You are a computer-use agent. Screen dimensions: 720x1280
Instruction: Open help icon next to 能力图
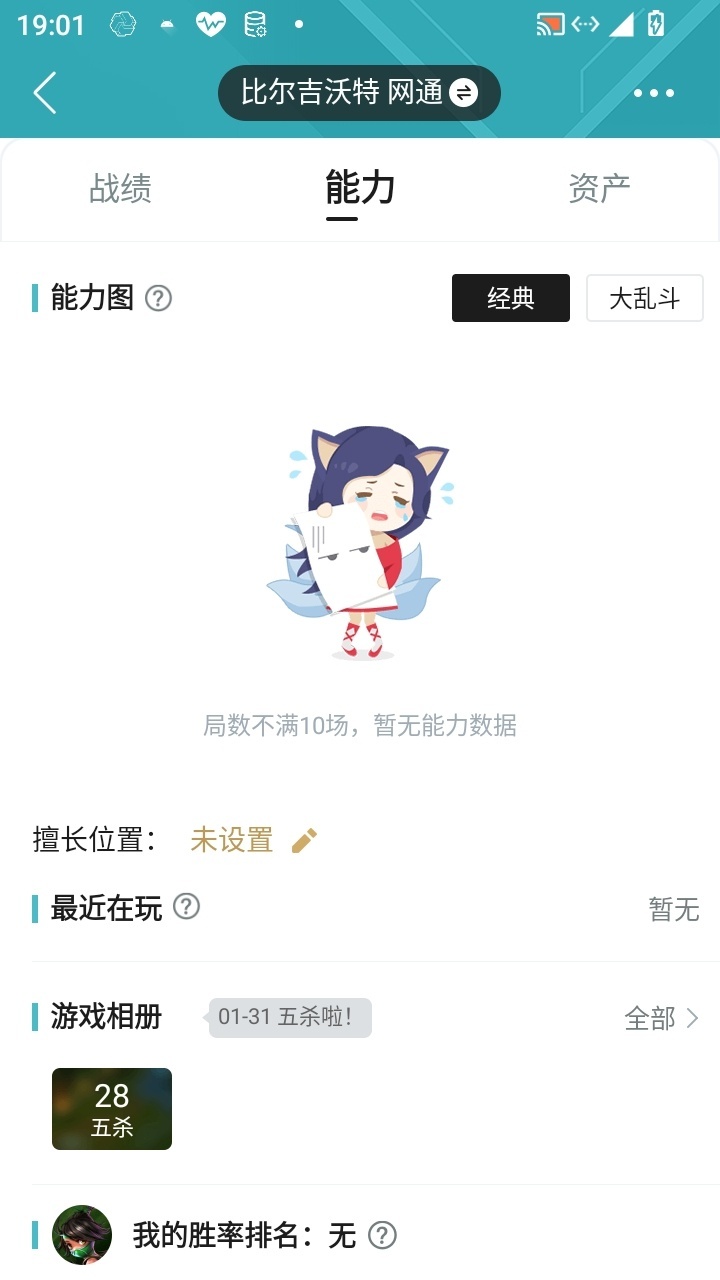pyautogui.click(x=159, y=298)
